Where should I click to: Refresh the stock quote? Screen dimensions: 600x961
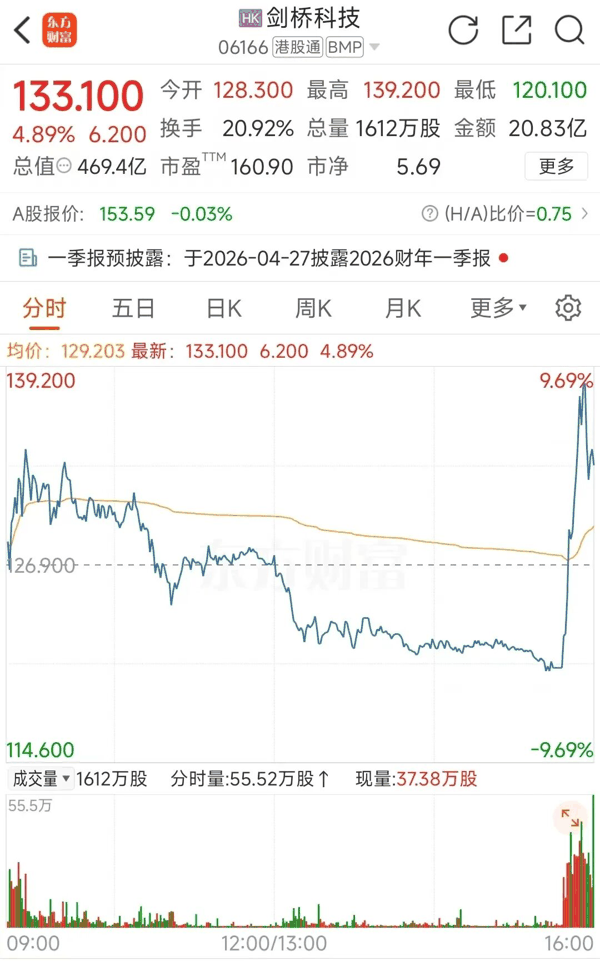463,30
